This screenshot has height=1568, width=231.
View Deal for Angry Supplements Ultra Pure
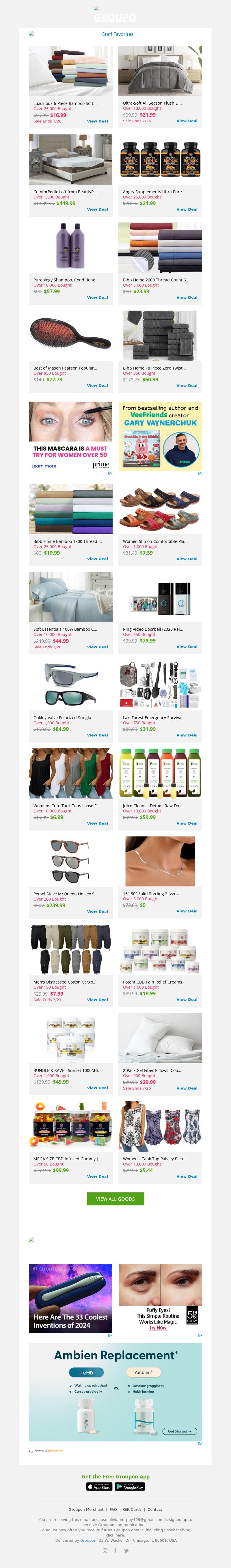187,209
